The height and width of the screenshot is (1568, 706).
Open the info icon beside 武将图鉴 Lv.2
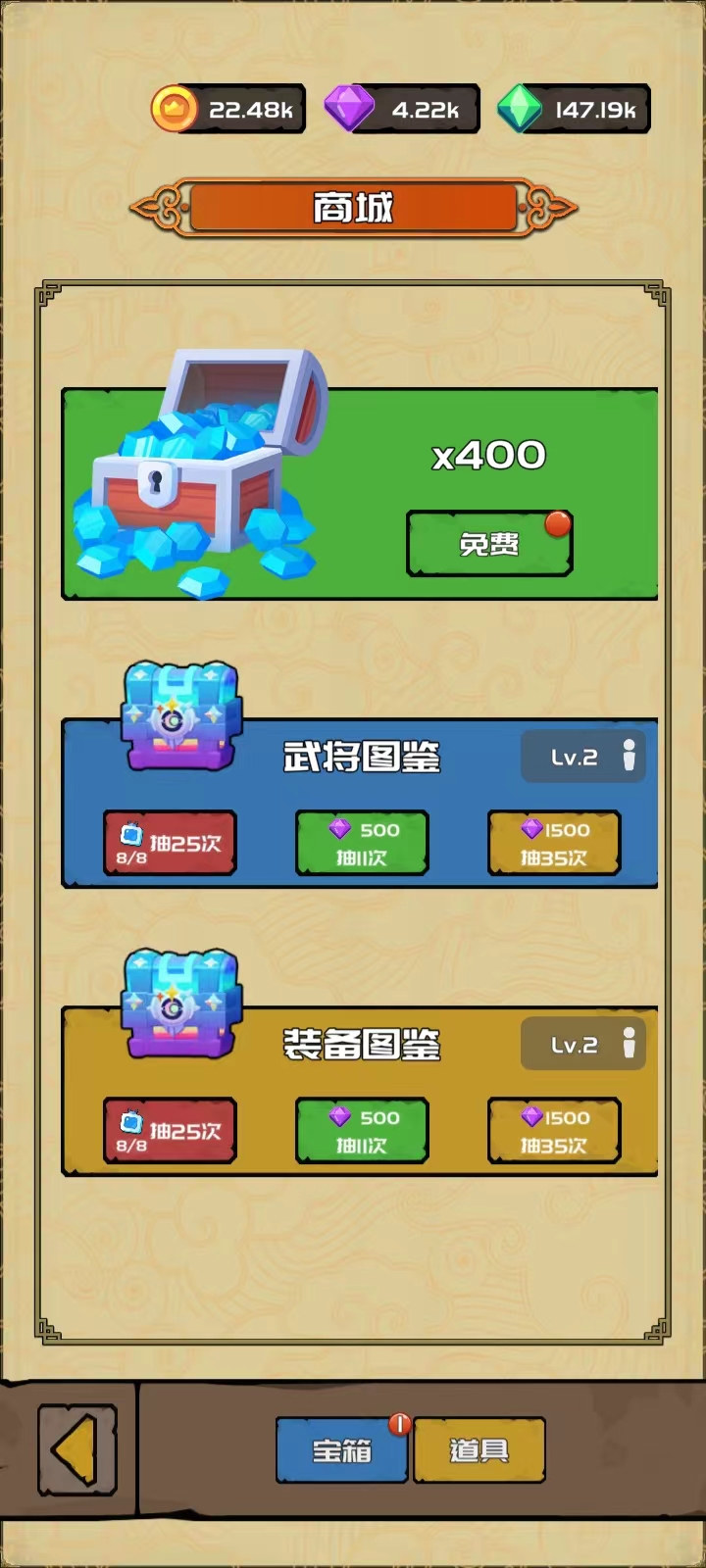click(630, 756)
